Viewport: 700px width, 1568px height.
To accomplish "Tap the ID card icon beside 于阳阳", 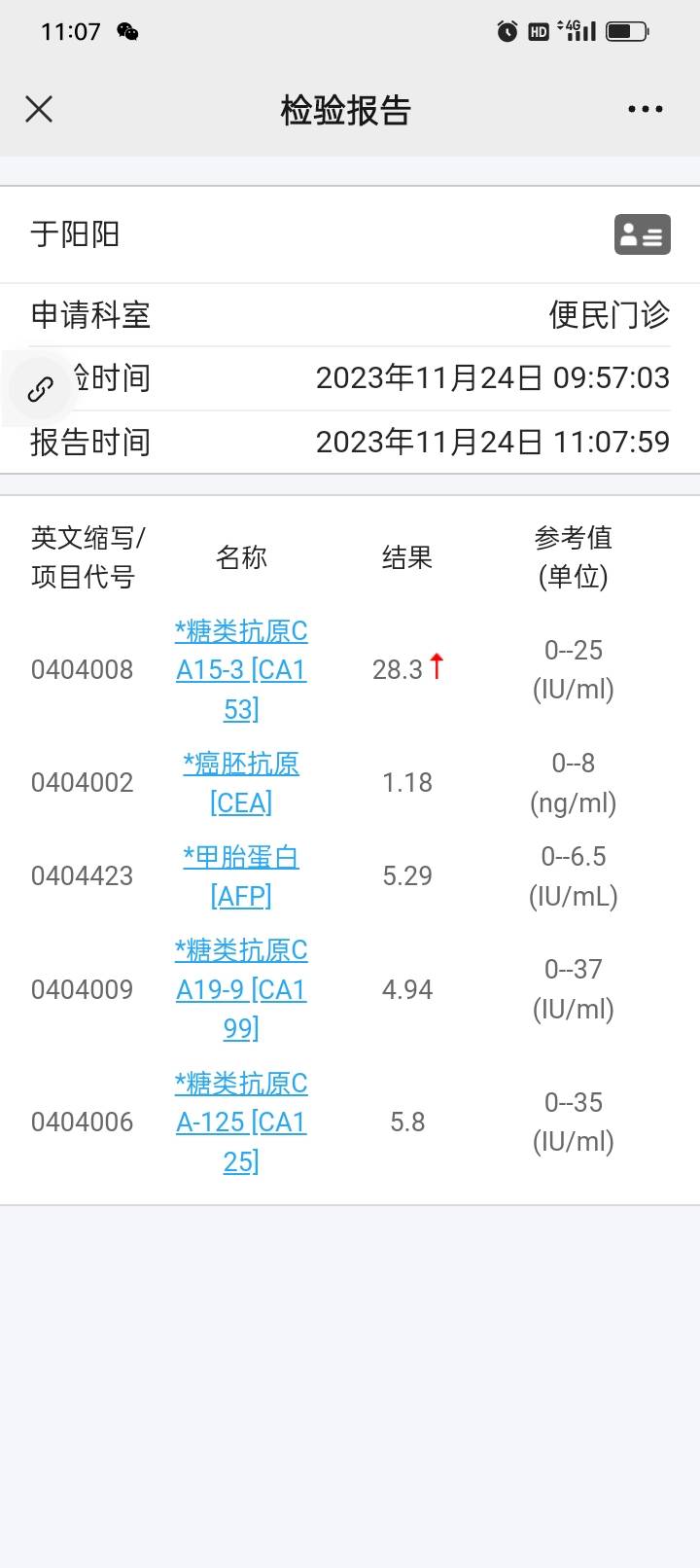I will pos(642,234).
